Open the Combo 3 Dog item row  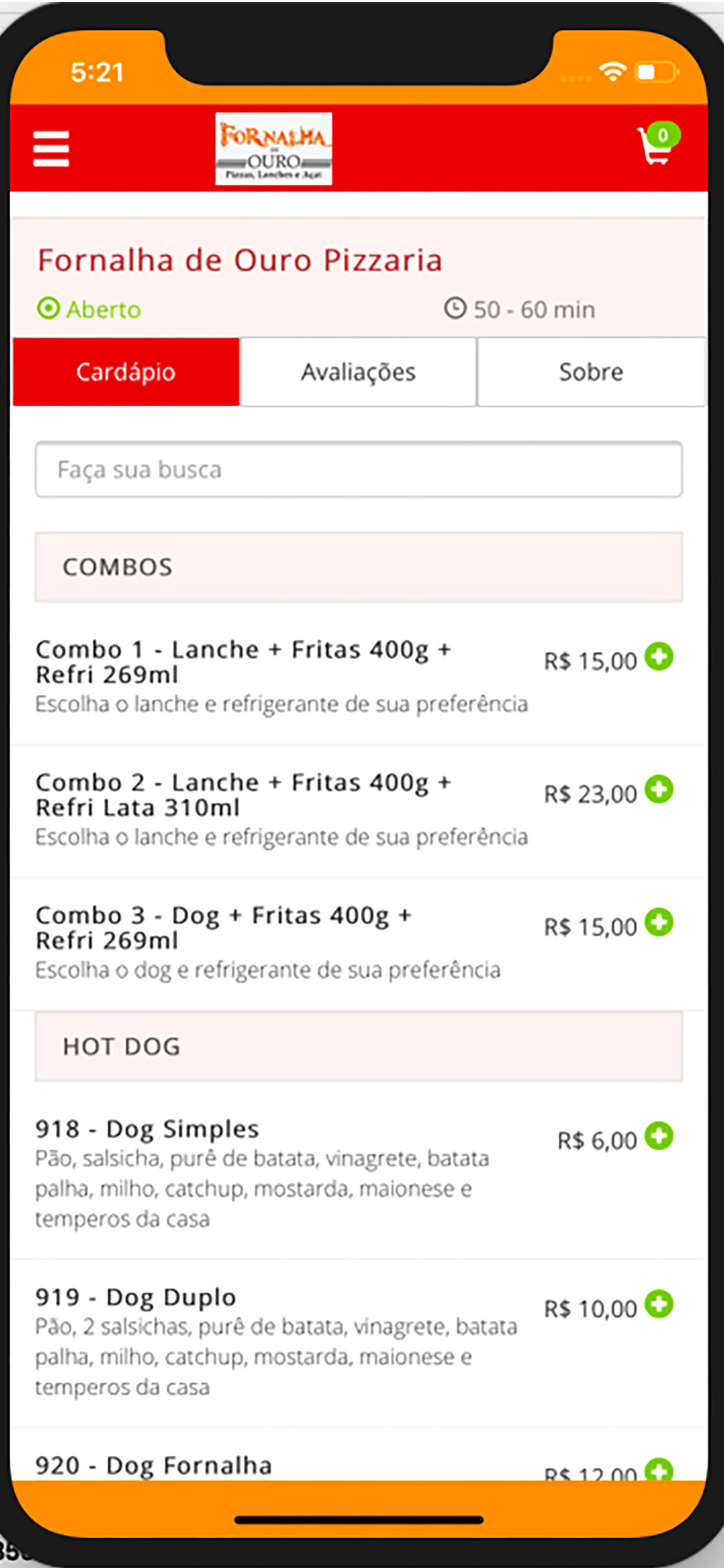[359, 943]
